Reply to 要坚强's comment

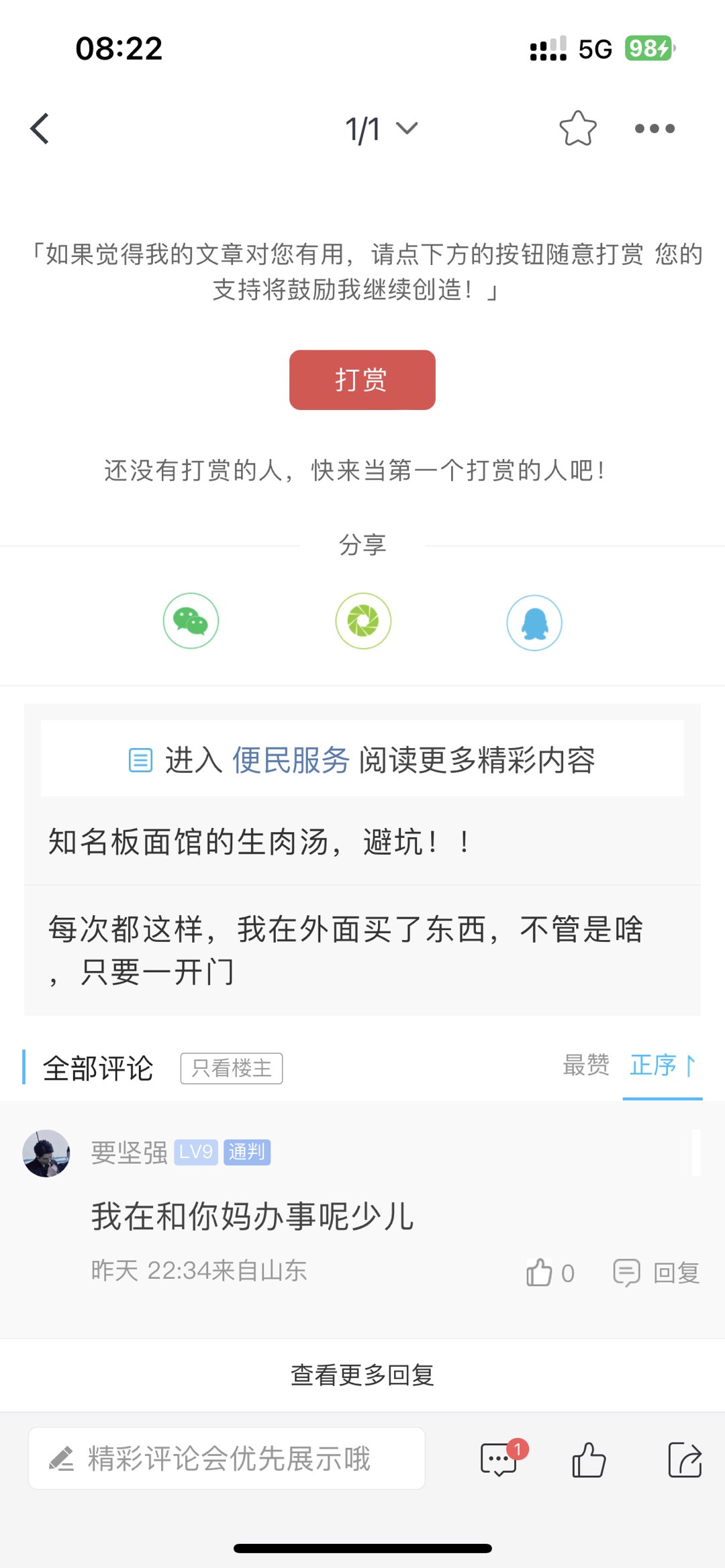point(657,1273)
